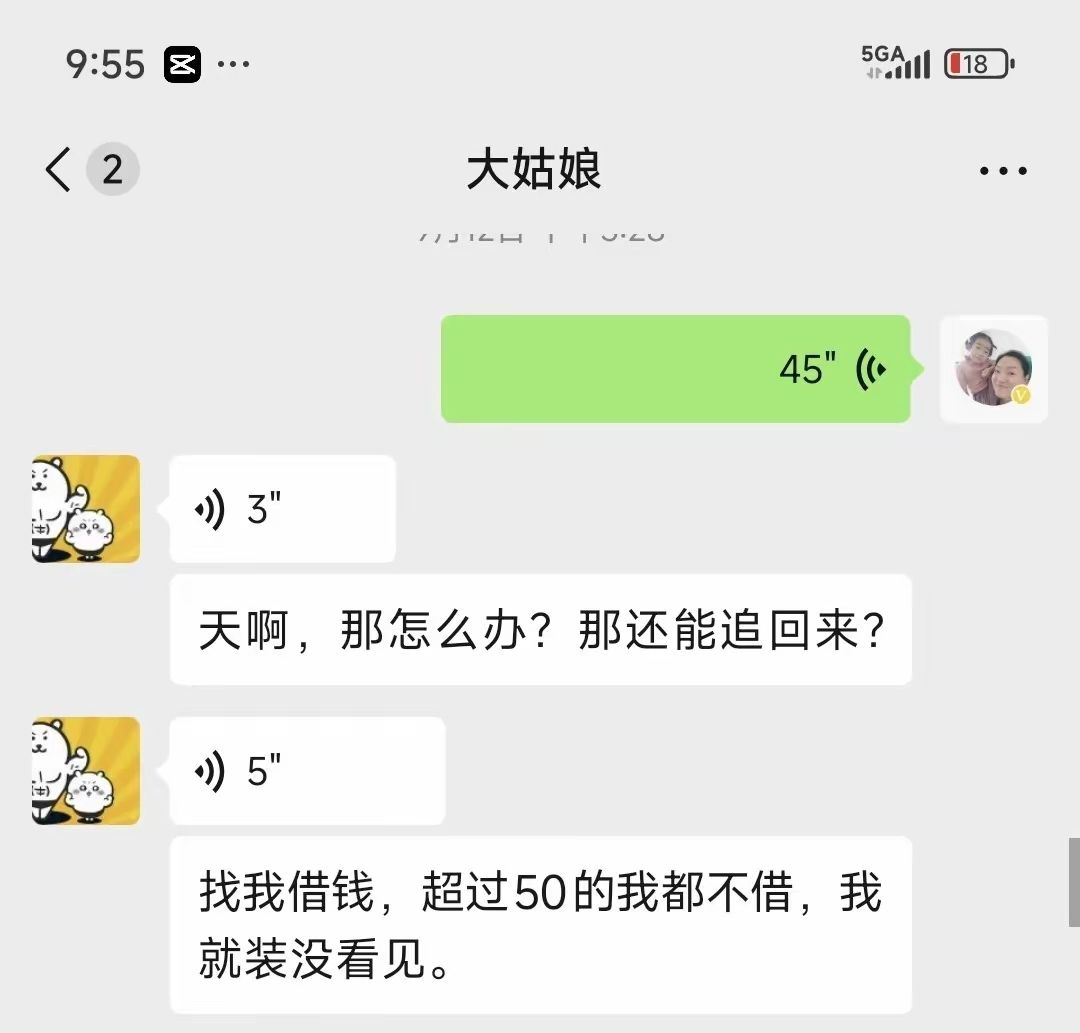Play the 5-second voice message
1080x1033 pixels.
[307, 771]
